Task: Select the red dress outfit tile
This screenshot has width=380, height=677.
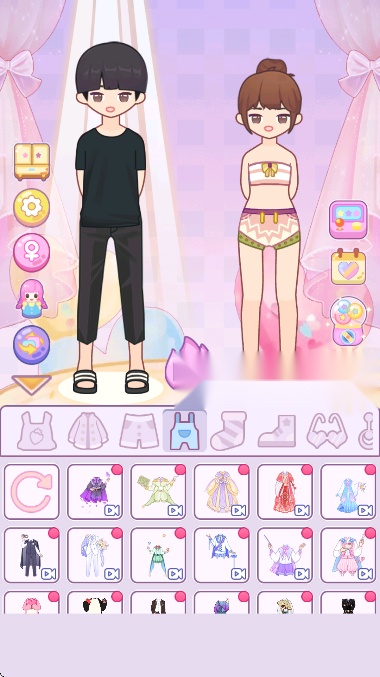Action: click(285, 492)
